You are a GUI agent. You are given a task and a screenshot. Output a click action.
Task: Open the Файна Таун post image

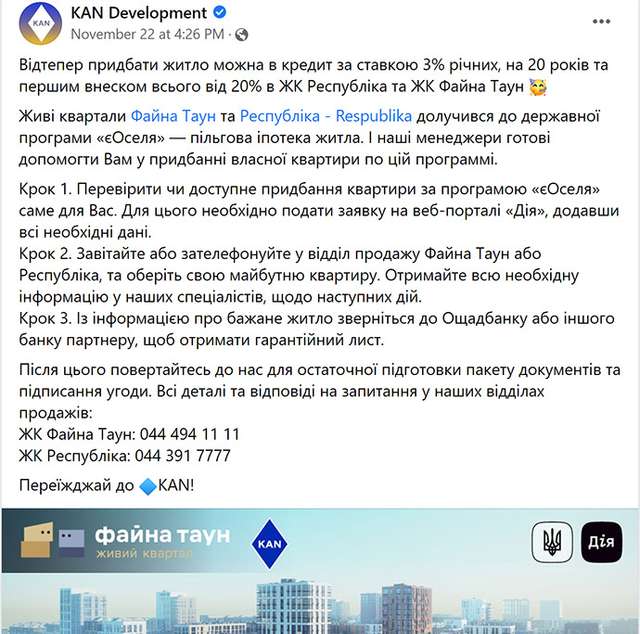[x=320, y=570]
